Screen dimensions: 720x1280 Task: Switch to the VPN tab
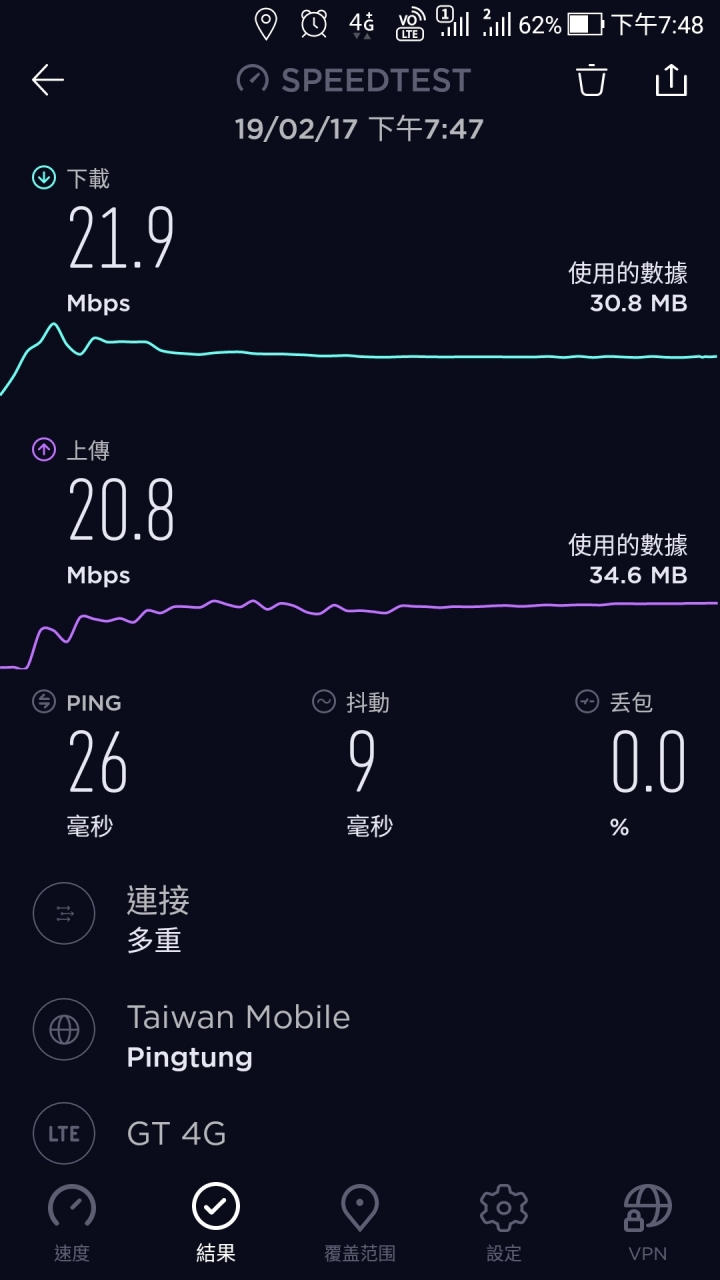(x=648, y=1222)
